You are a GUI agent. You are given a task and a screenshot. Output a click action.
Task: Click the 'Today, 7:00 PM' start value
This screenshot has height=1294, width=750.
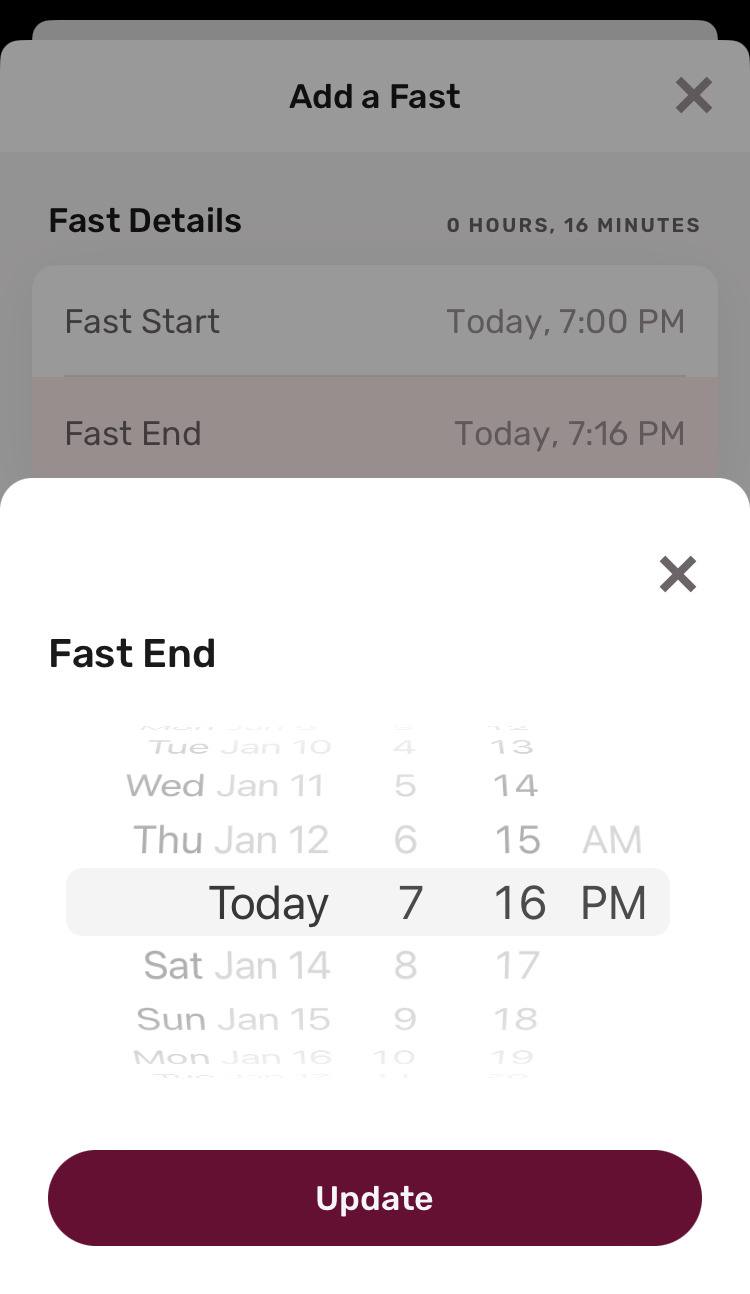(565, 321)
